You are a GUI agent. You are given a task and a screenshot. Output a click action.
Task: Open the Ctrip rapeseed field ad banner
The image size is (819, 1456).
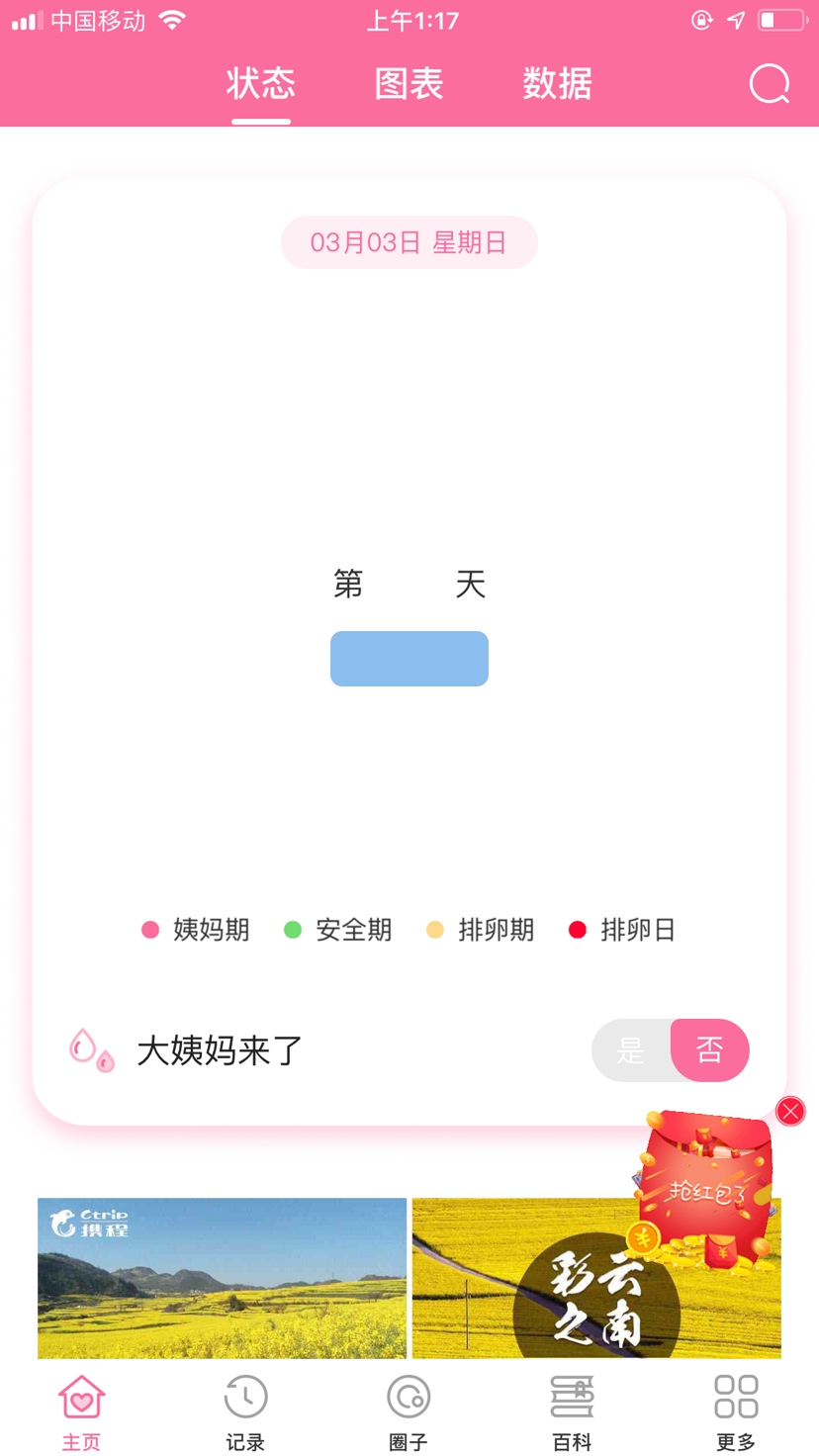(223, 1278)
